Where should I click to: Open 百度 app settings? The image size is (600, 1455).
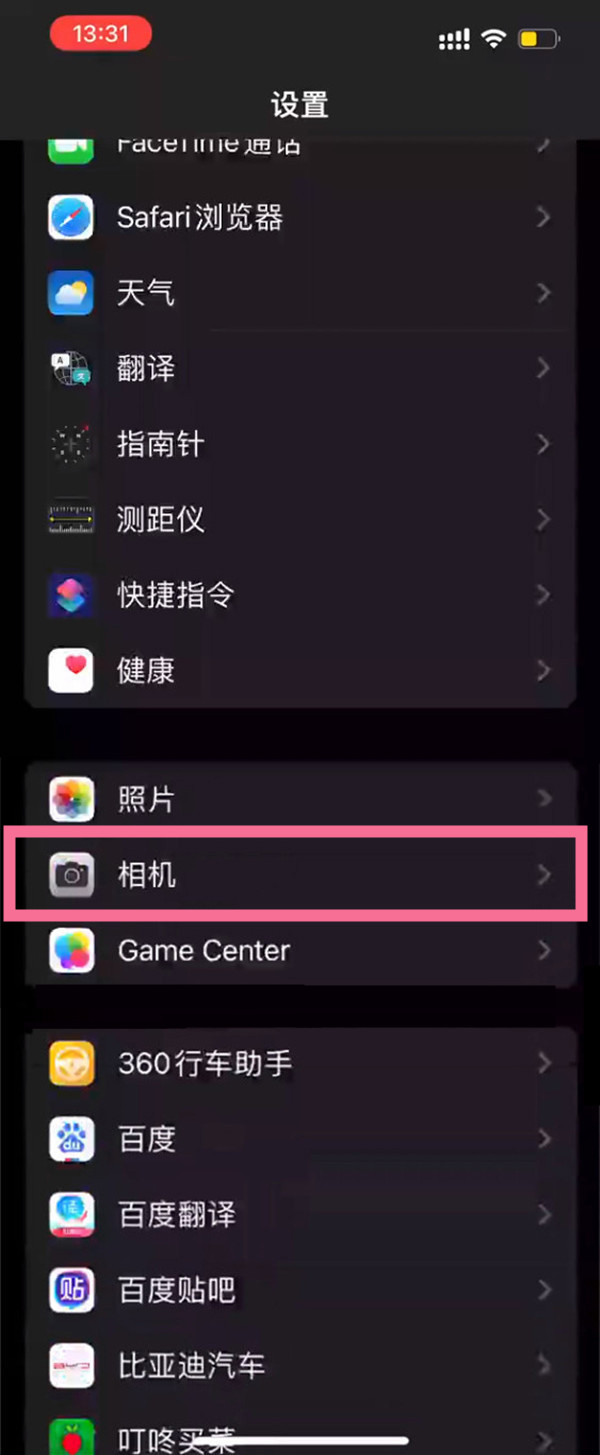[300, 1138]
